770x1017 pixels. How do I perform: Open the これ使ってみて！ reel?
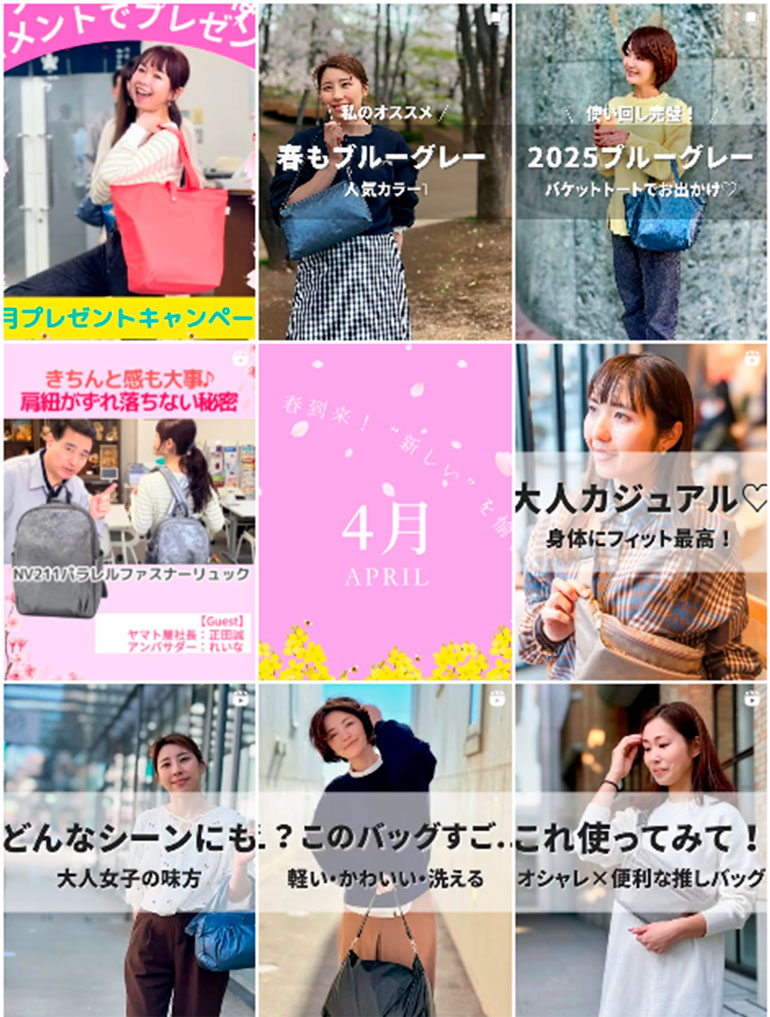pos(640,850)
